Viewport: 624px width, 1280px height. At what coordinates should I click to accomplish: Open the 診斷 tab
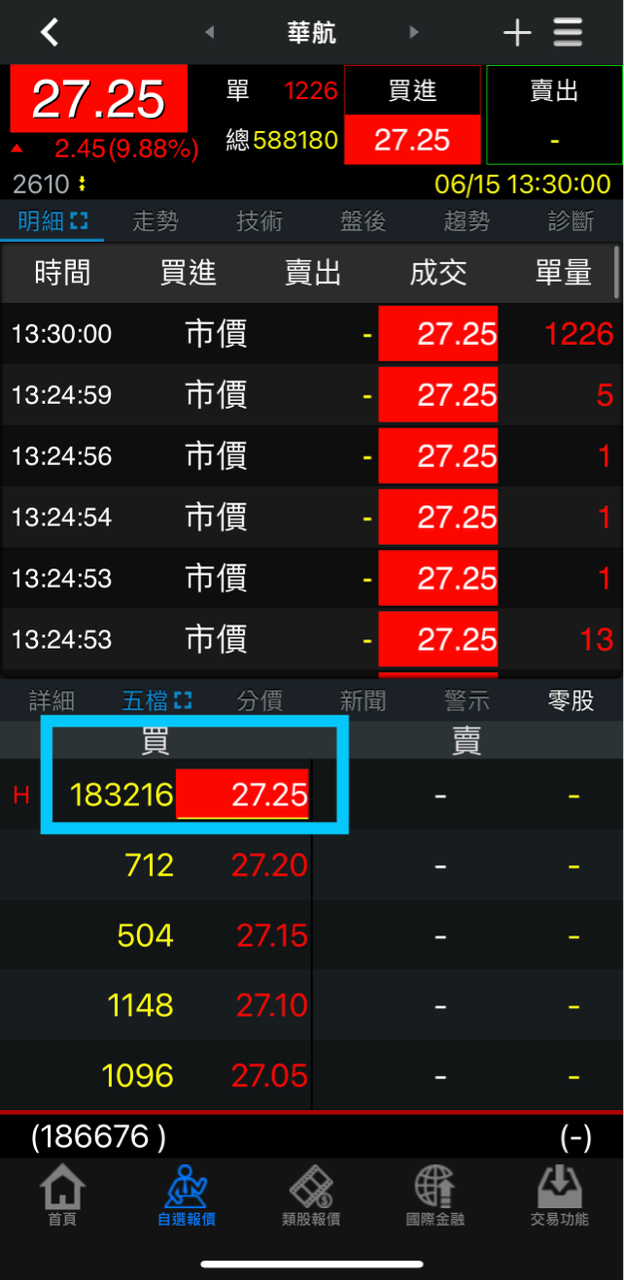pos(571,222)
